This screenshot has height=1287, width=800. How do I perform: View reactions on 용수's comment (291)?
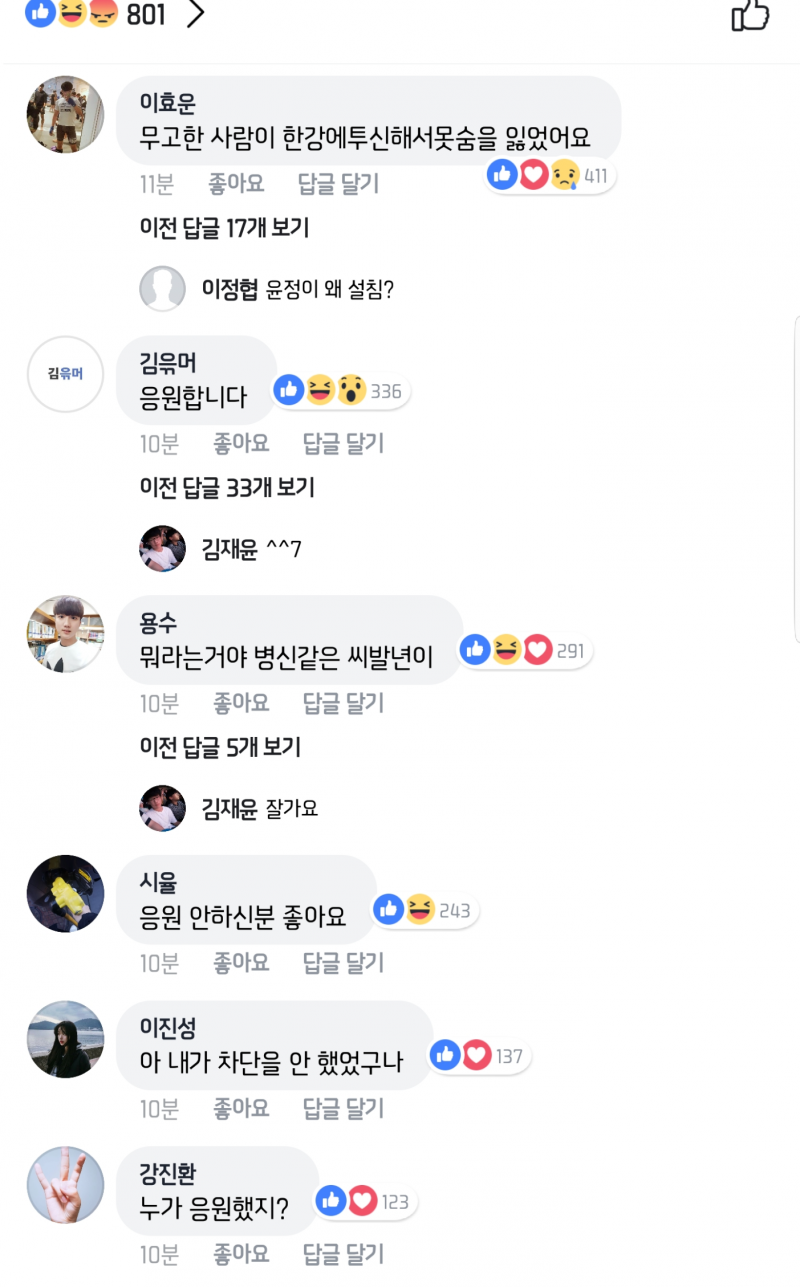tap(526, 651)
